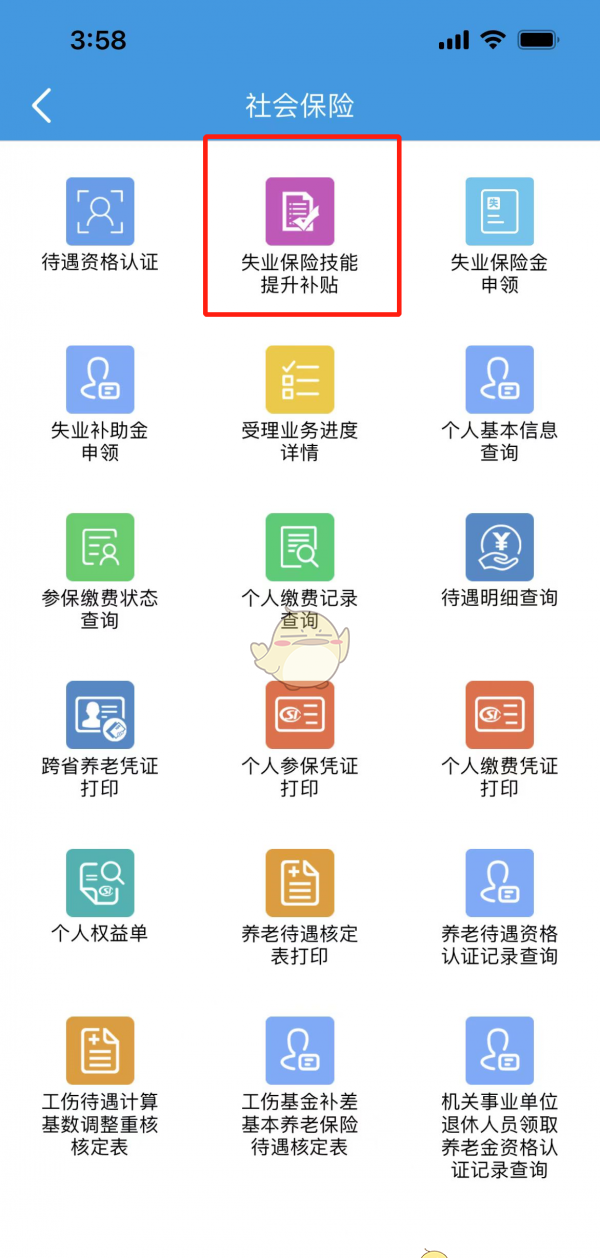Select 失业补助金申领
Viewport: 600px width, 1258px height.
tap(100, 404)
